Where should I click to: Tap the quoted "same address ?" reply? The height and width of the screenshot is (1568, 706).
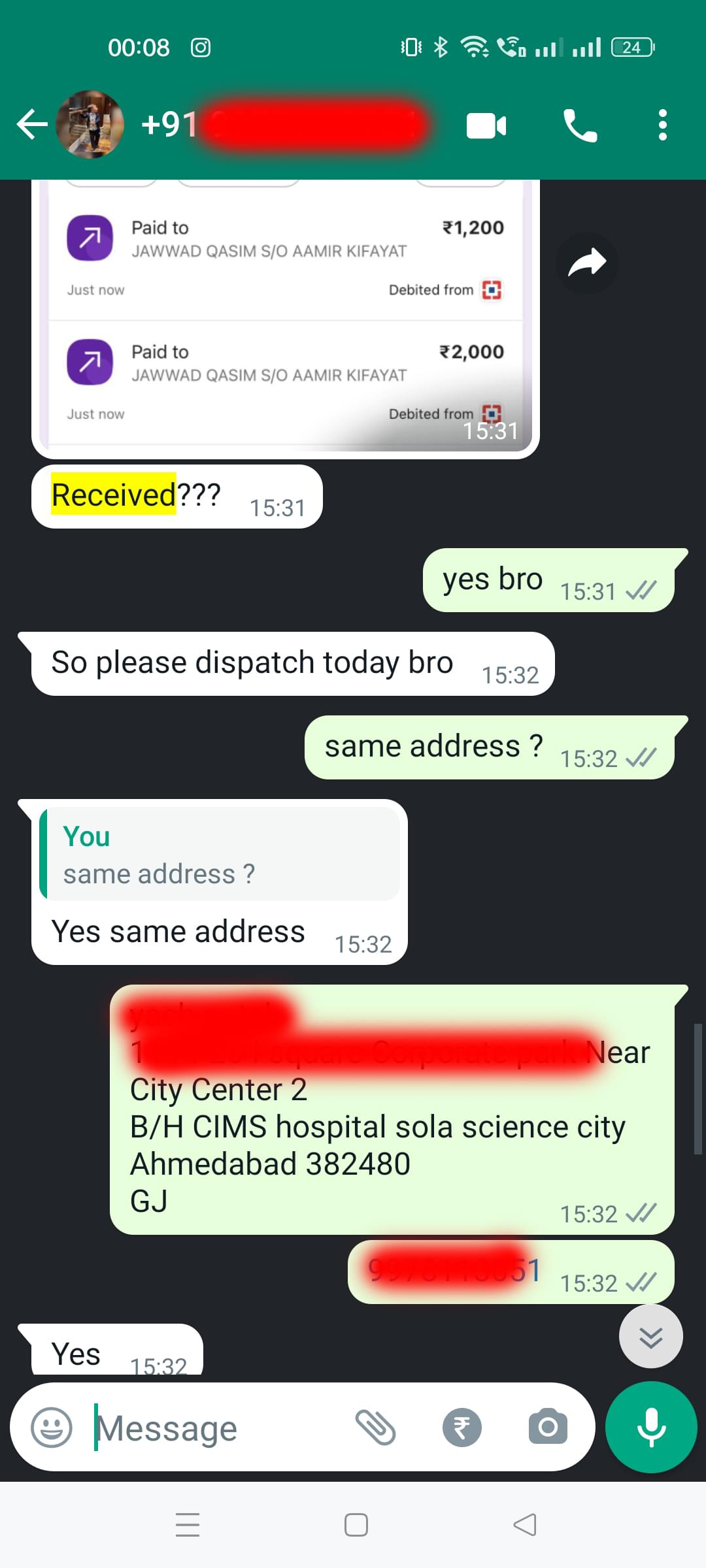[x=220, y=854]
